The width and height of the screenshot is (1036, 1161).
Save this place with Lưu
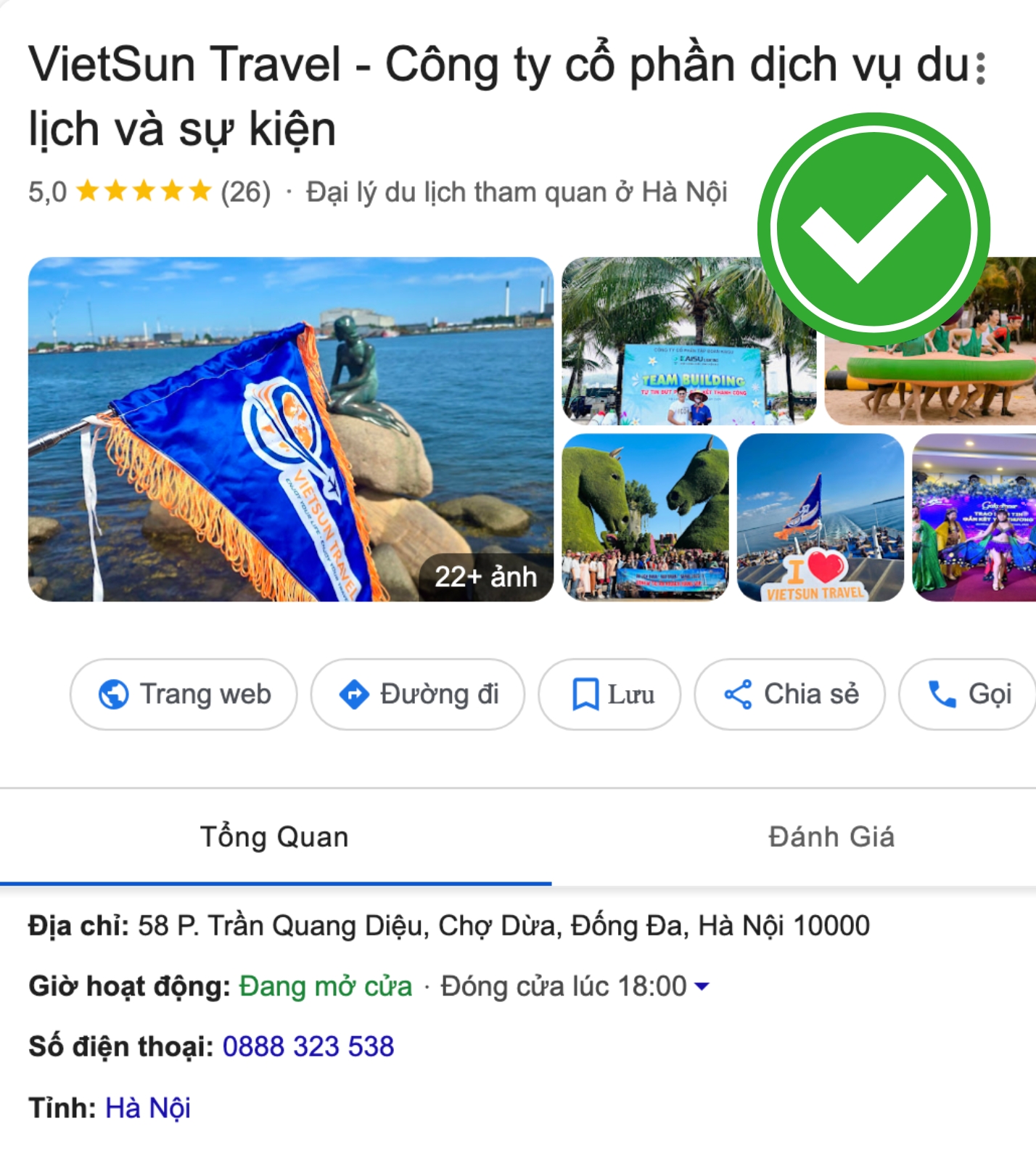(609, 694)
